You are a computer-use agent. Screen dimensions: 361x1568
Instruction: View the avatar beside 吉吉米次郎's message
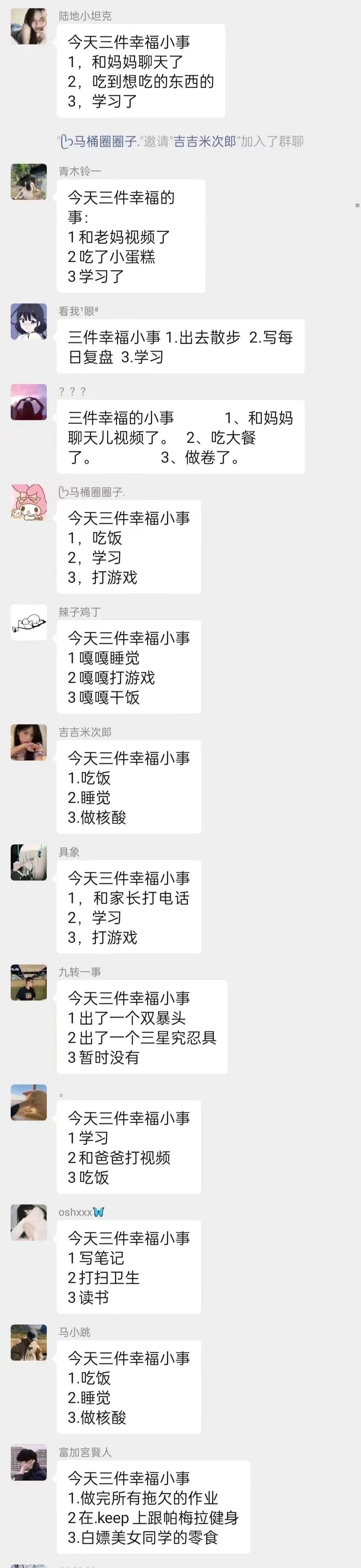click(29, 742)
